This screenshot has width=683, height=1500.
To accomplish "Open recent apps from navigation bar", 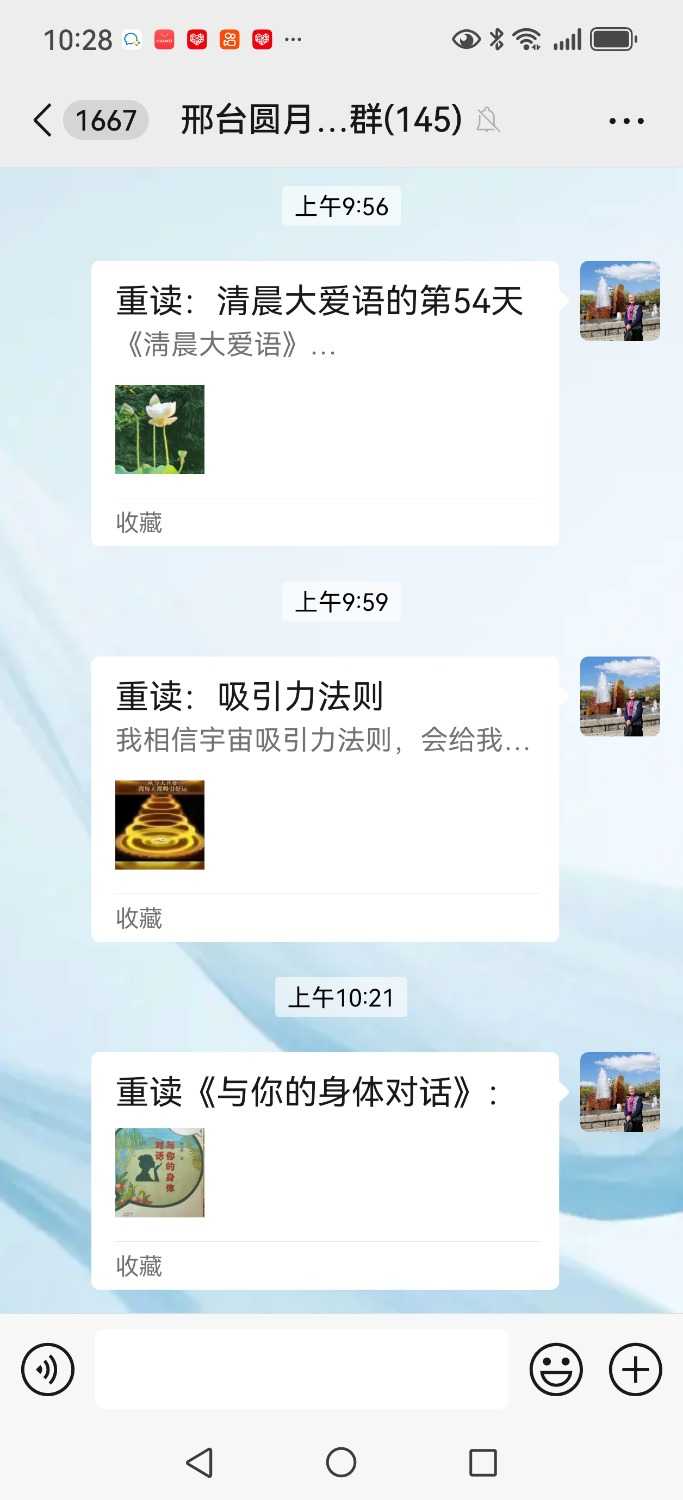I will click(x=483, y=1463).
